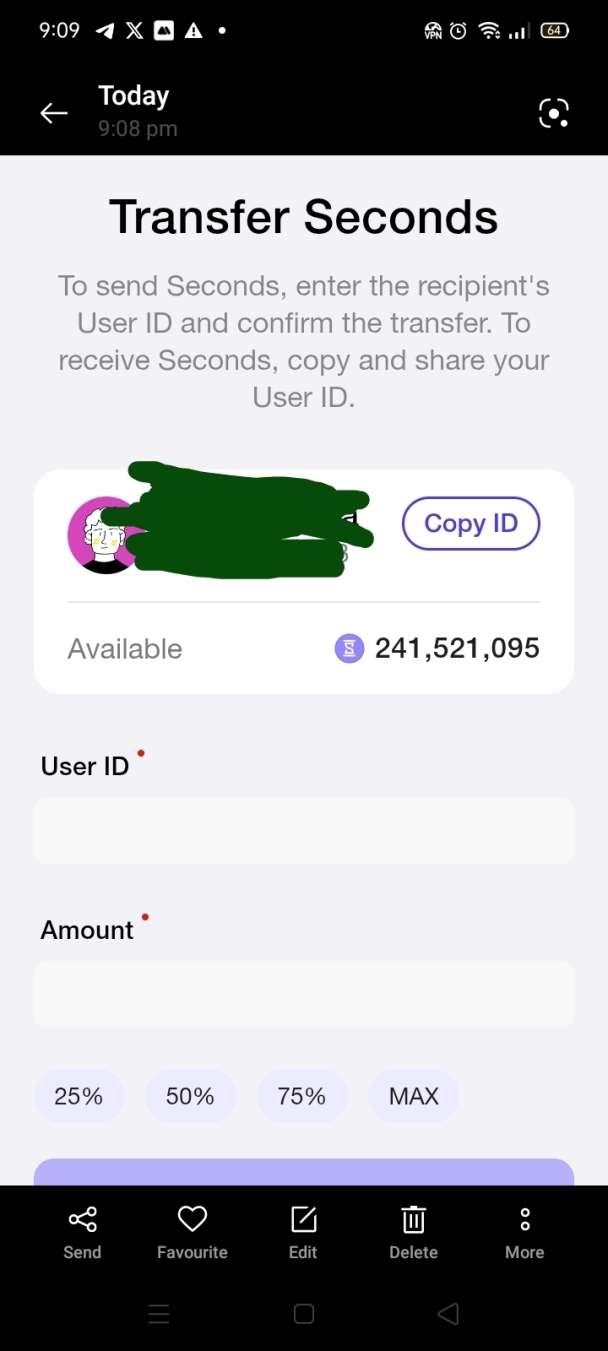Edit this image

[x=303, y=1232]
